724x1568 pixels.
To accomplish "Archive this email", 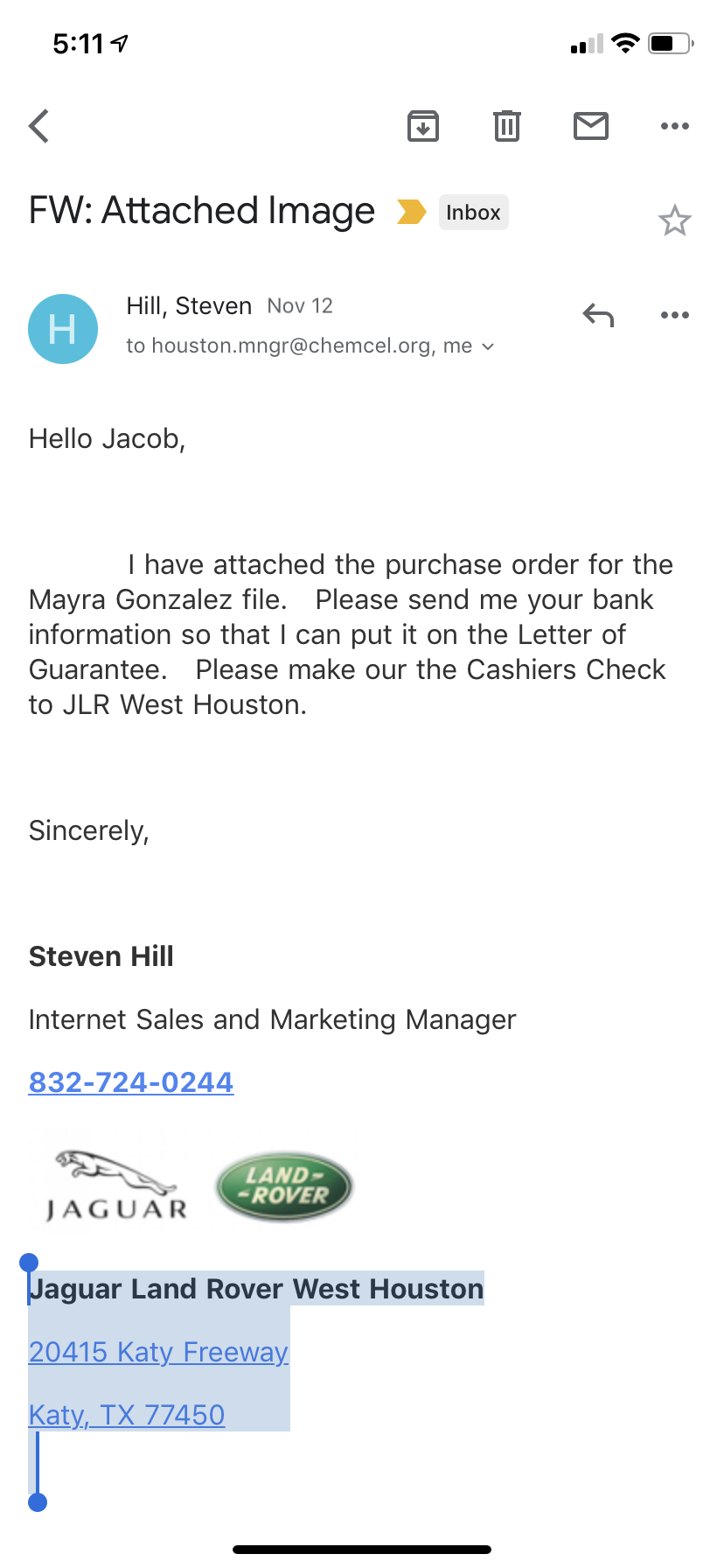I will [423, 126].
